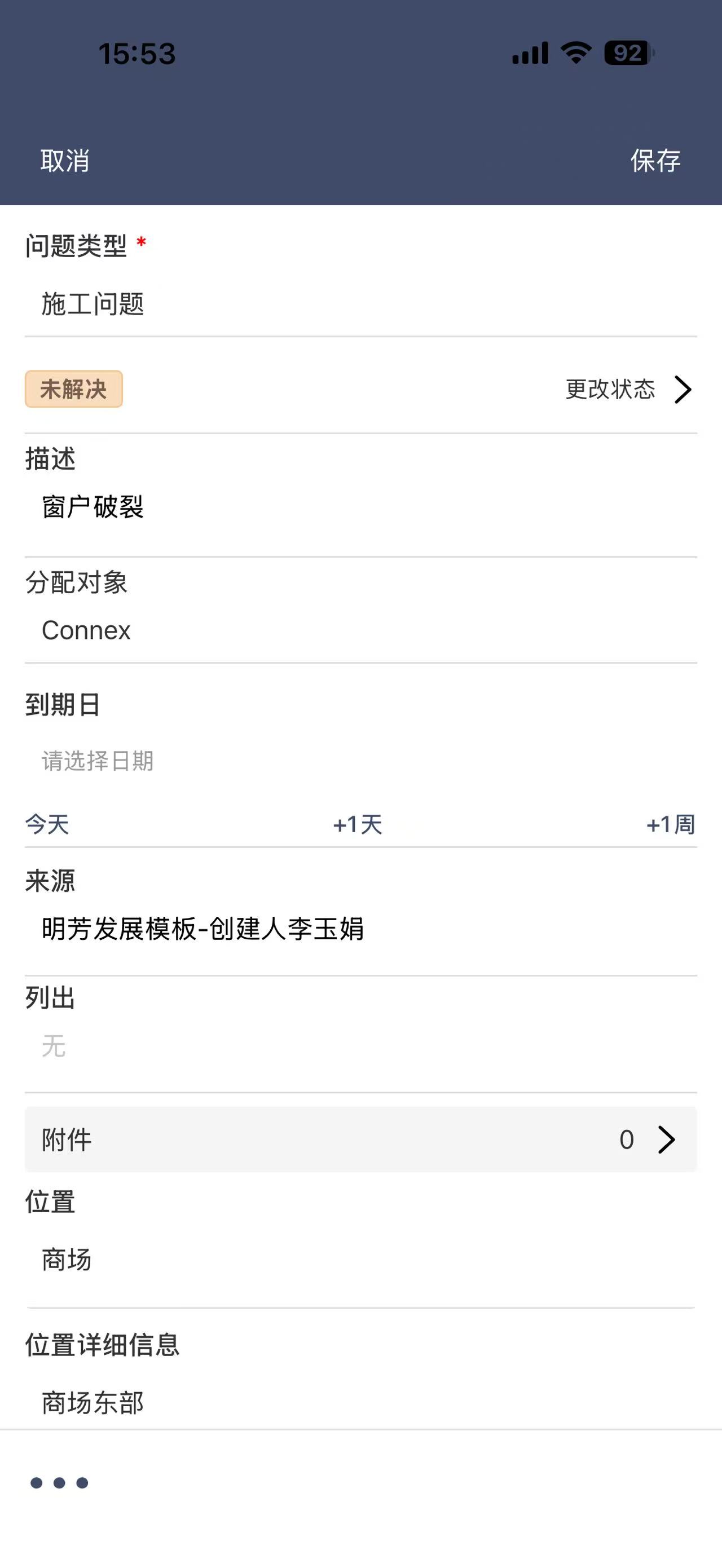Open the three-dot more options

tap(60, 1483)
